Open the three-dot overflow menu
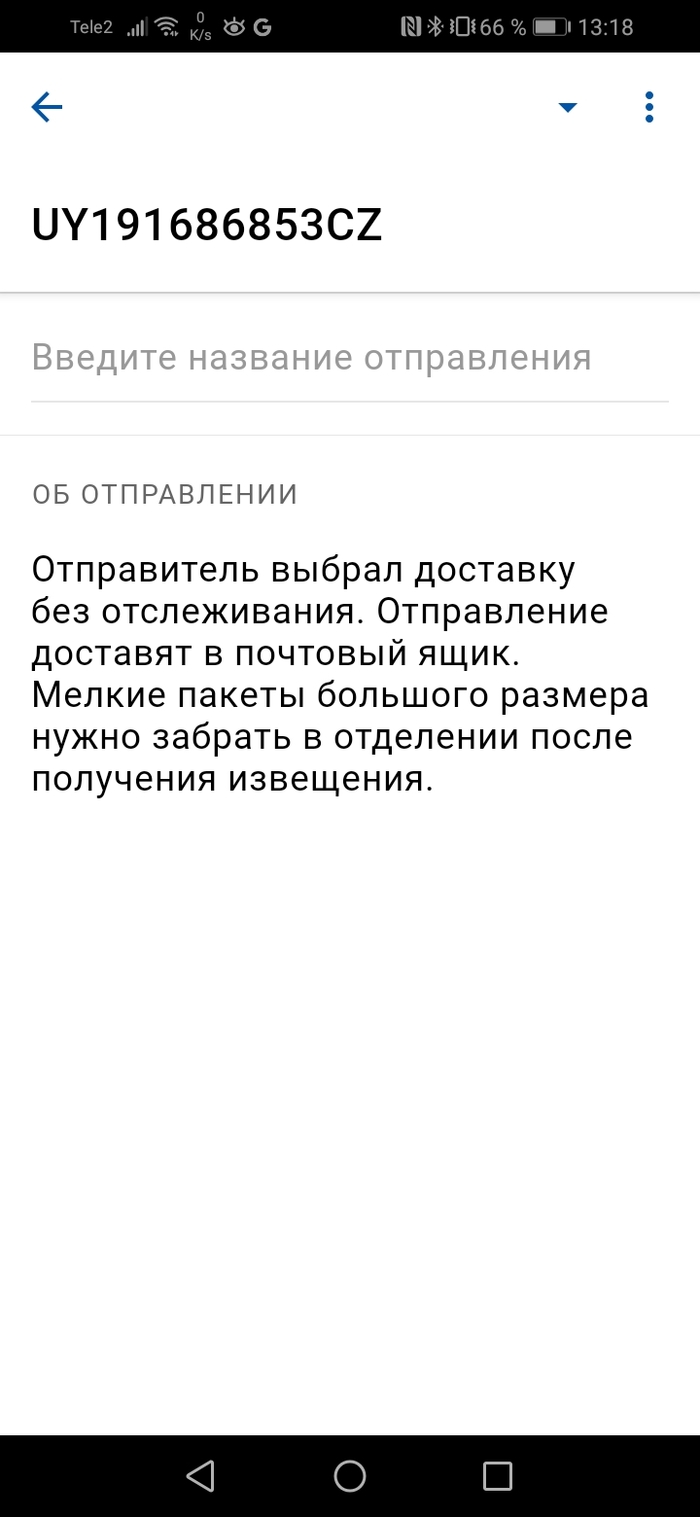 [649, 107]
